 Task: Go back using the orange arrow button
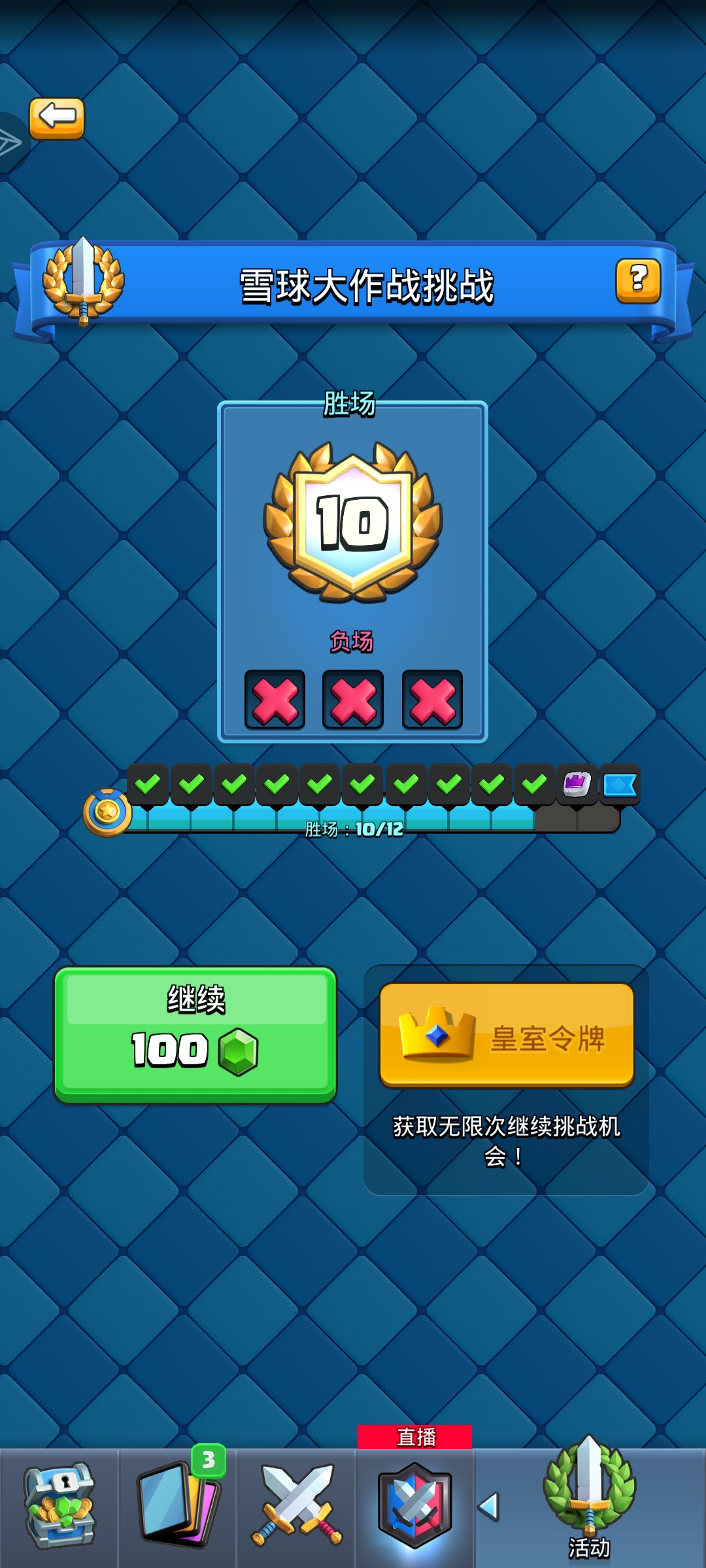(57, 118)
